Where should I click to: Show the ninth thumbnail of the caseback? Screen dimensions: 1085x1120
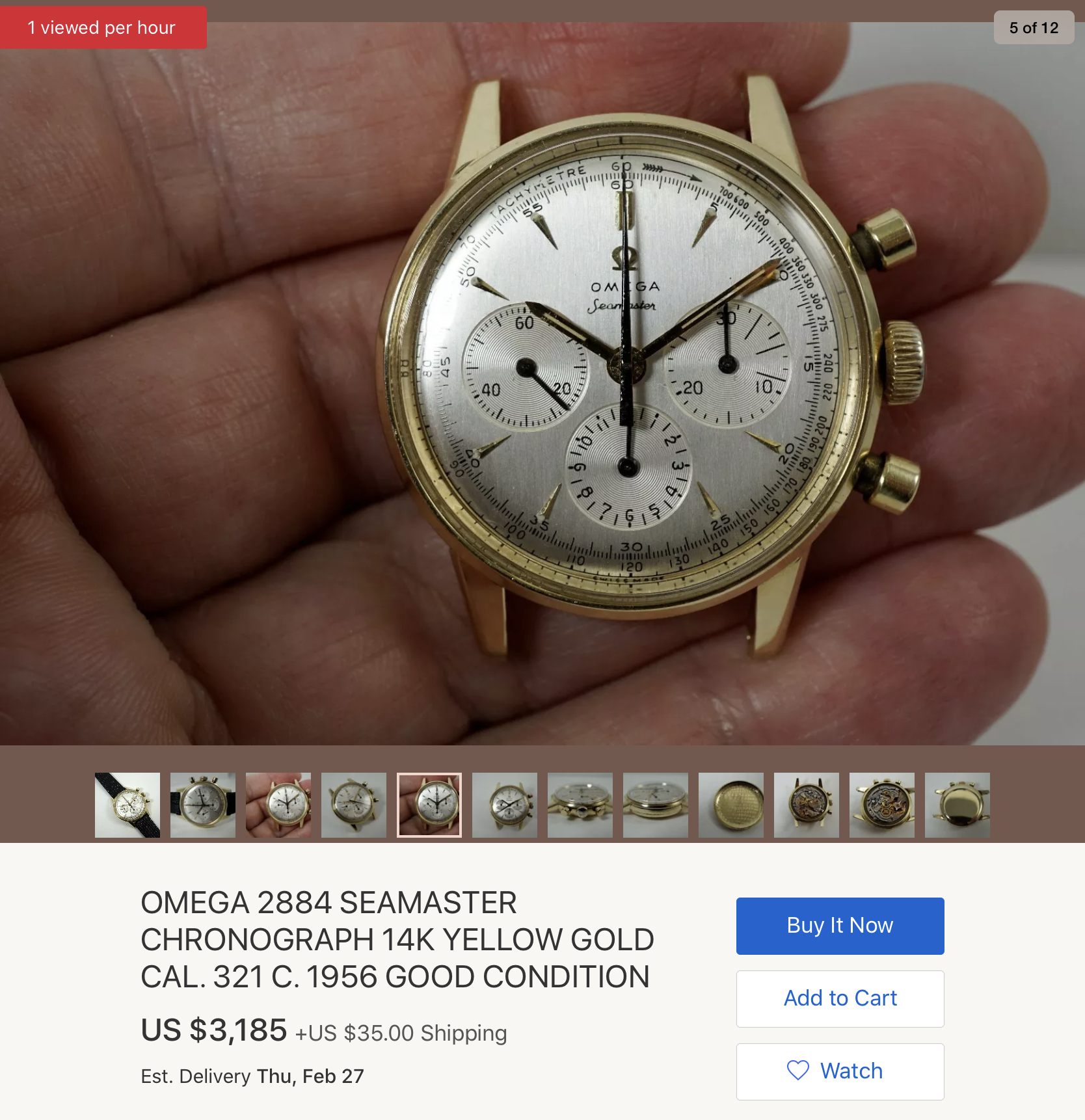click(x=731, y=805)
